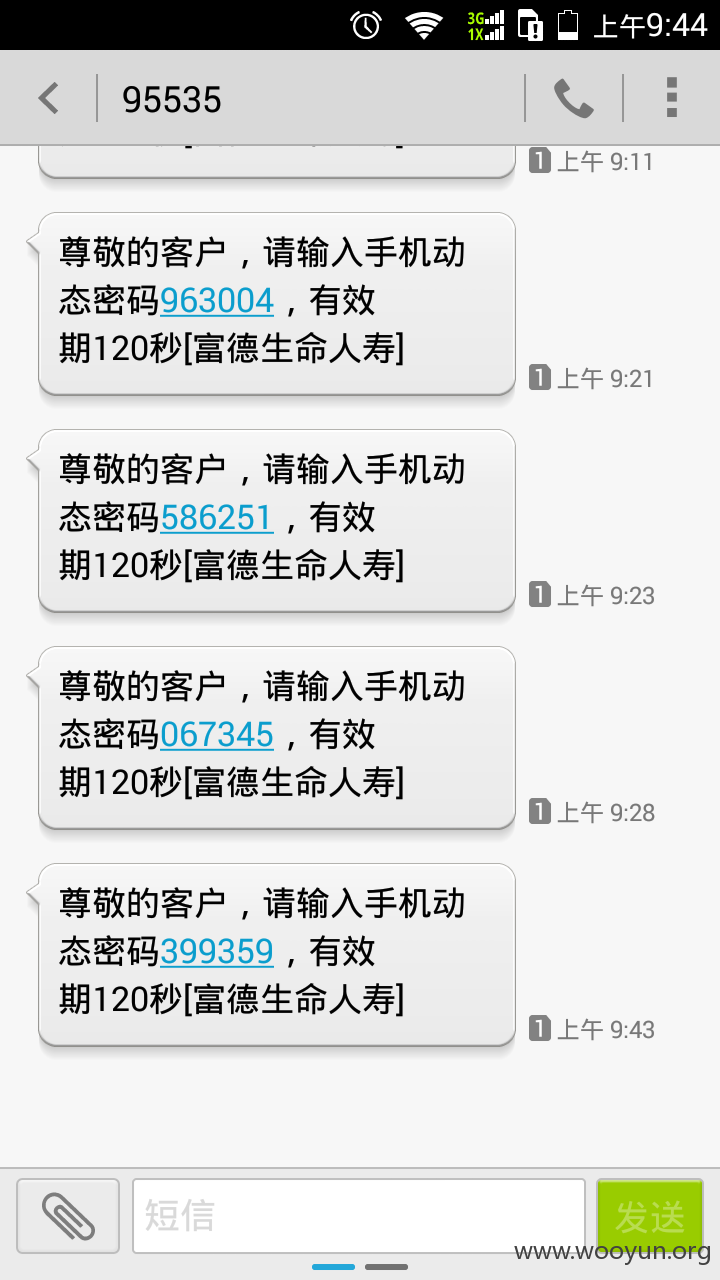Send the message with 发送
720x1280 pixels.
tap(650, 1216)
